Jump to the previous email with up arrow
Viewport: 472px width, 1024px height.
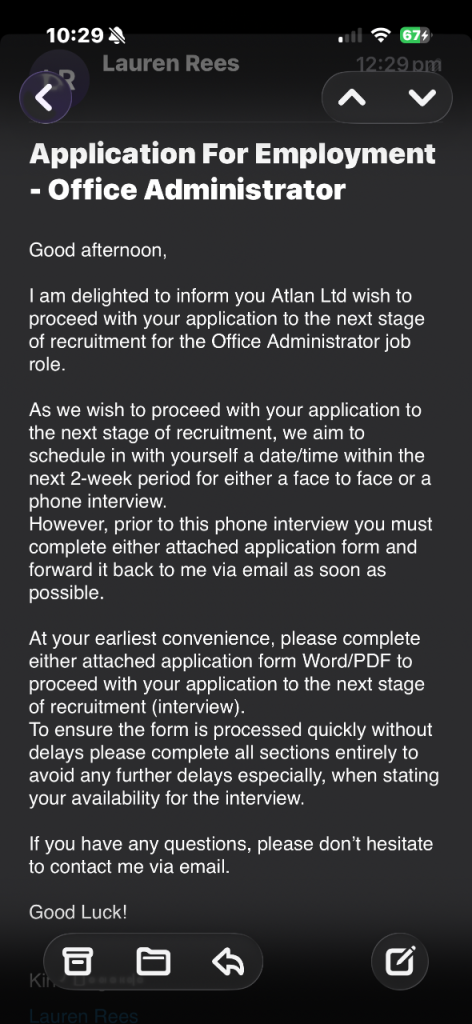(352, 98)
